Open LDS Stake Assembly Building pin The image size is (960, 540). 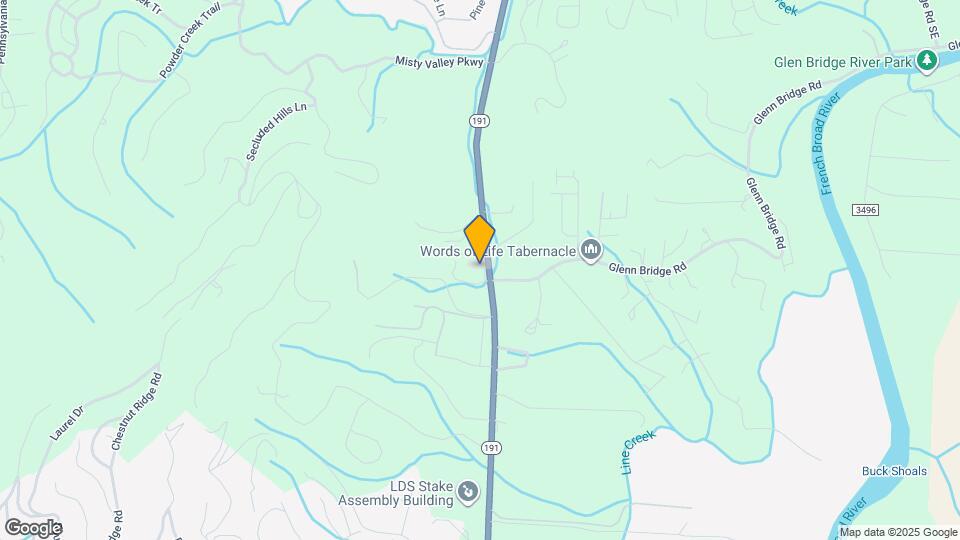(468, 491)
